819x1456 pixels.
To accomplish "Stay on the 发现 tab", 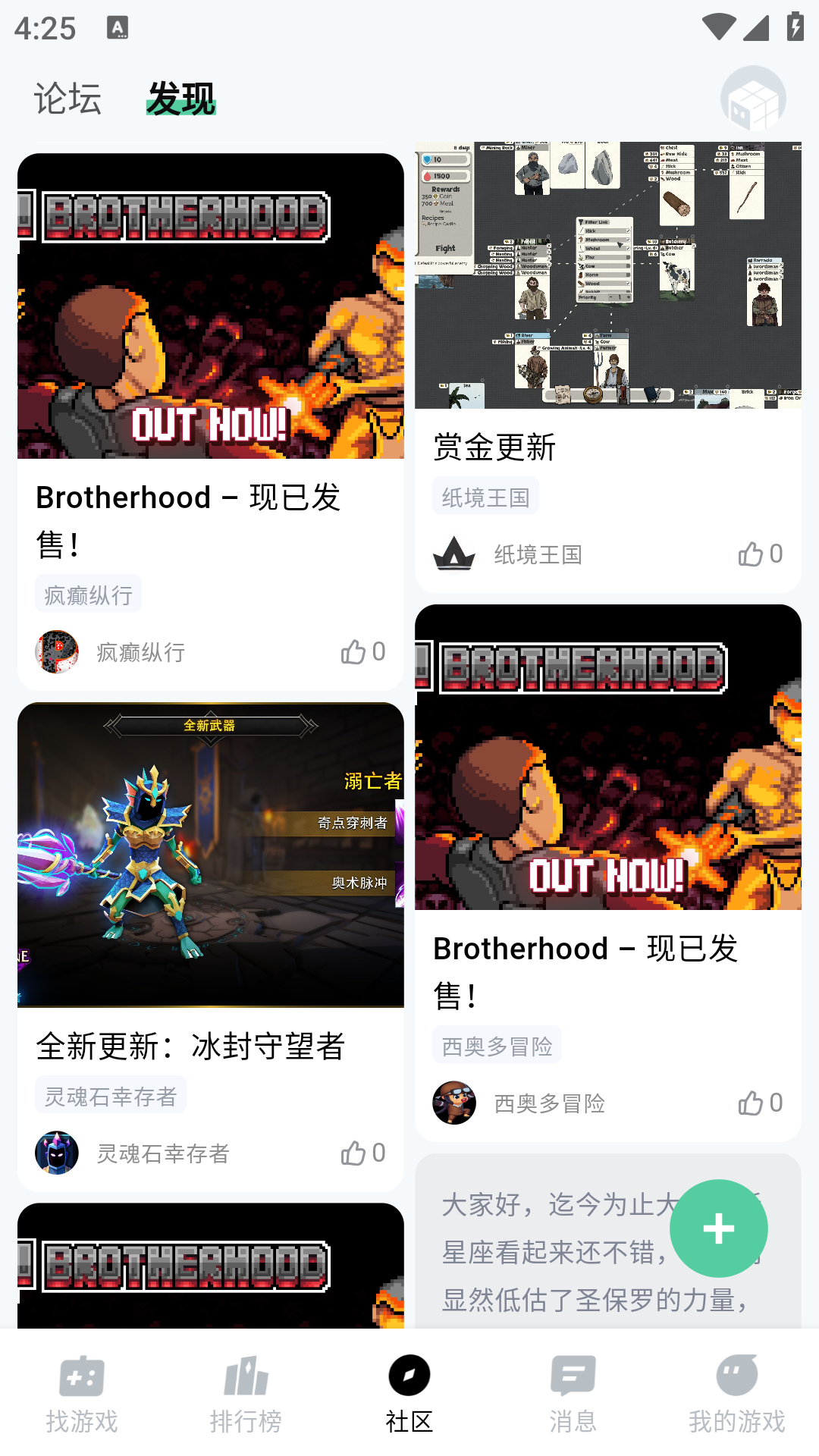I will 180,99.
